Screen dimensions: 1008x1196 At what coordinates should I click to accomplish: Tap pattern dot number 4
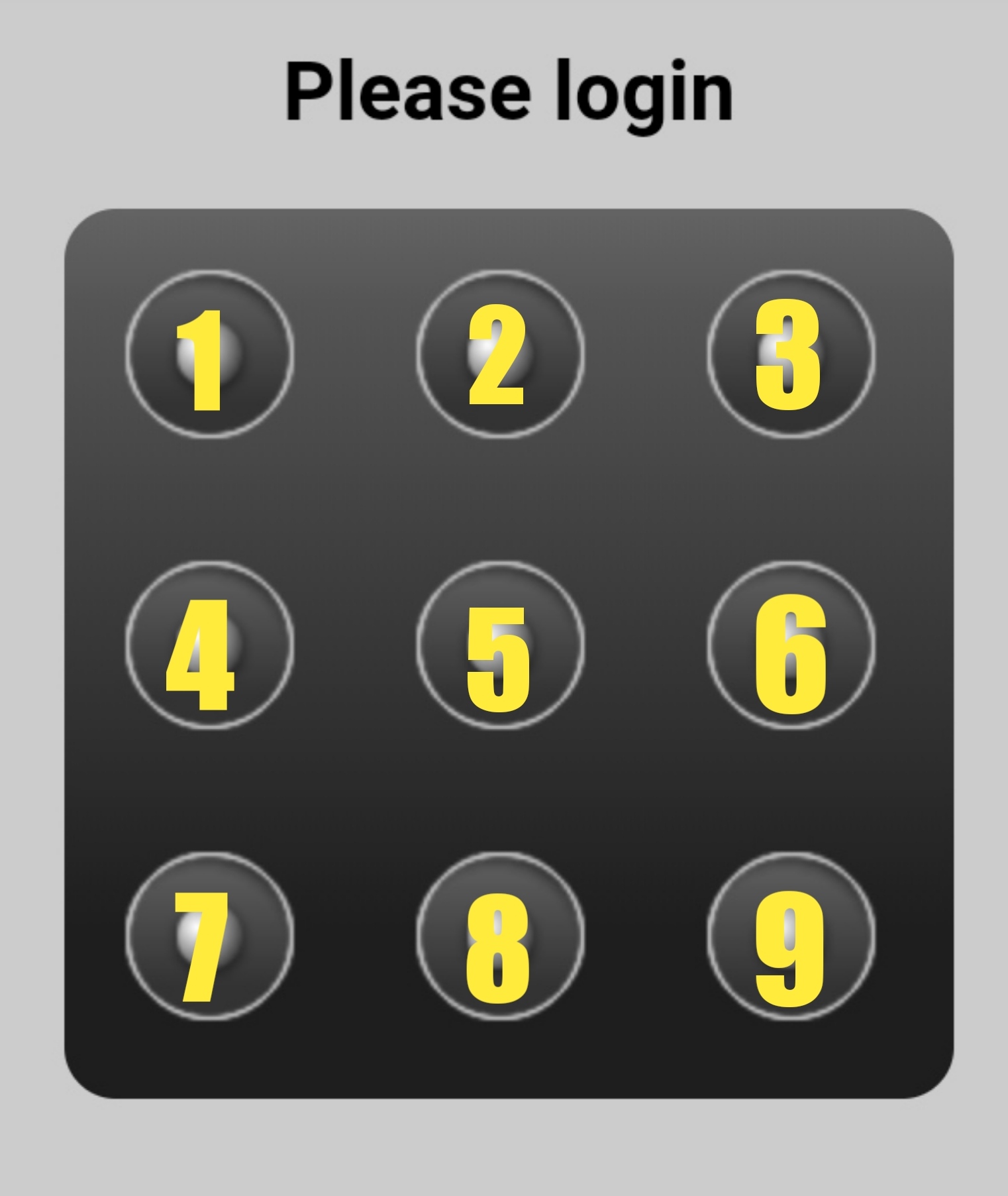[x=209, y=645]
